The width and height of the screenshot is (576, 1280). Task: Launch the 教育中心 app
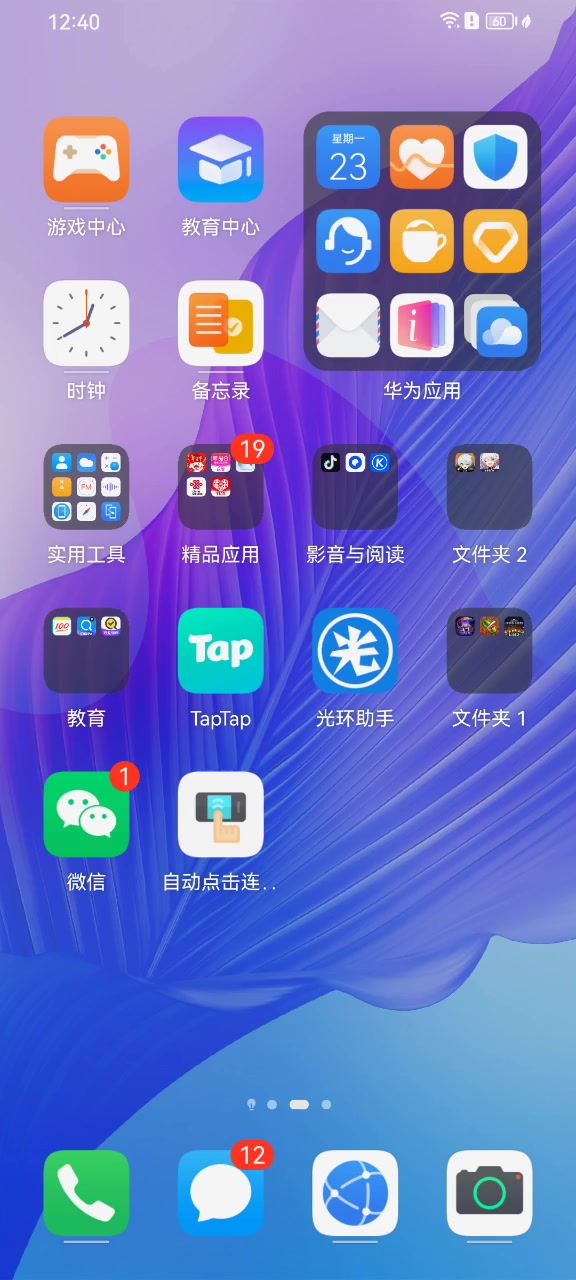(220, 160)
